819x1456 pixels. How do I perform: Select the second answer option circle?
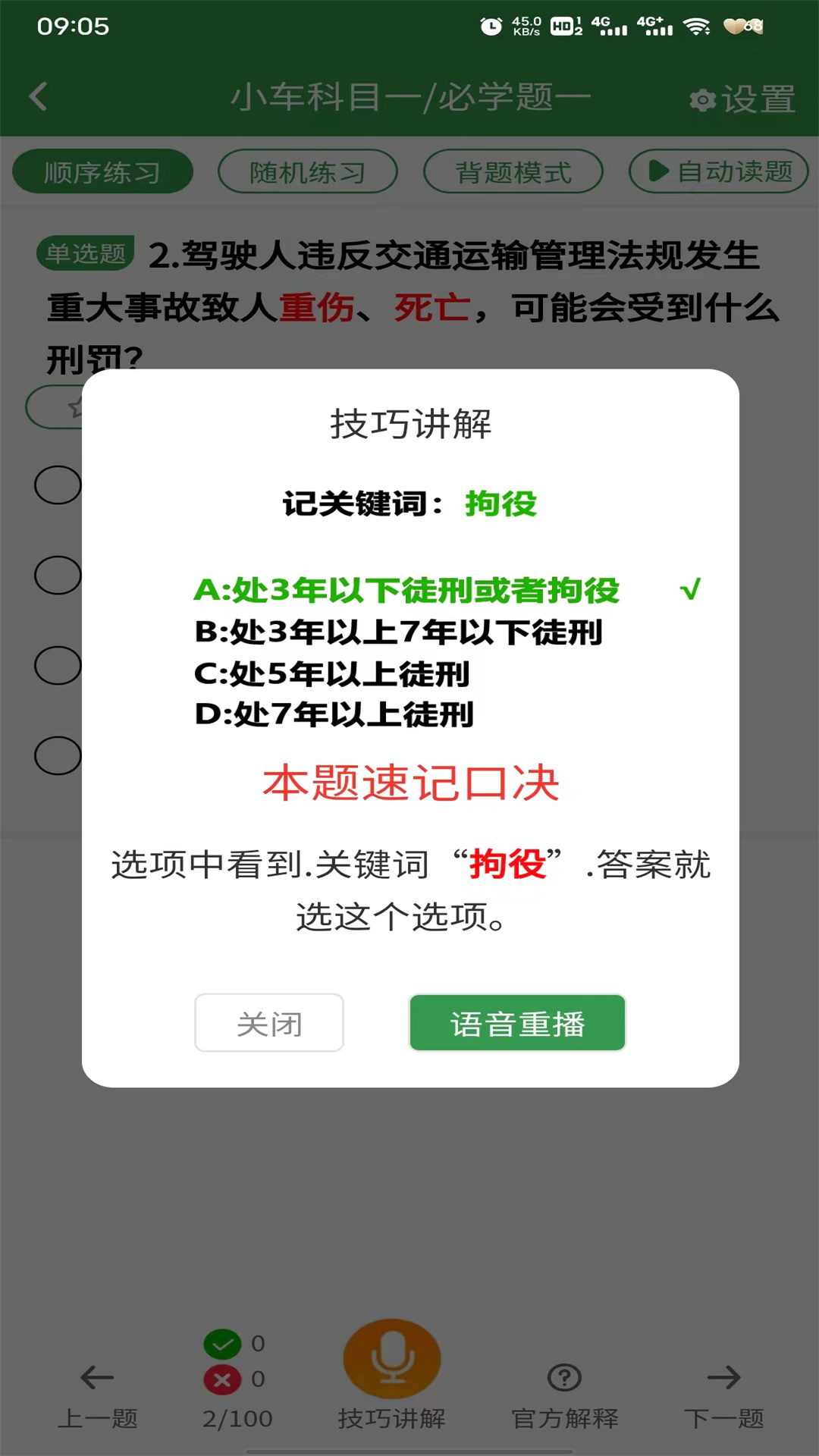click(x=58, y=574)
